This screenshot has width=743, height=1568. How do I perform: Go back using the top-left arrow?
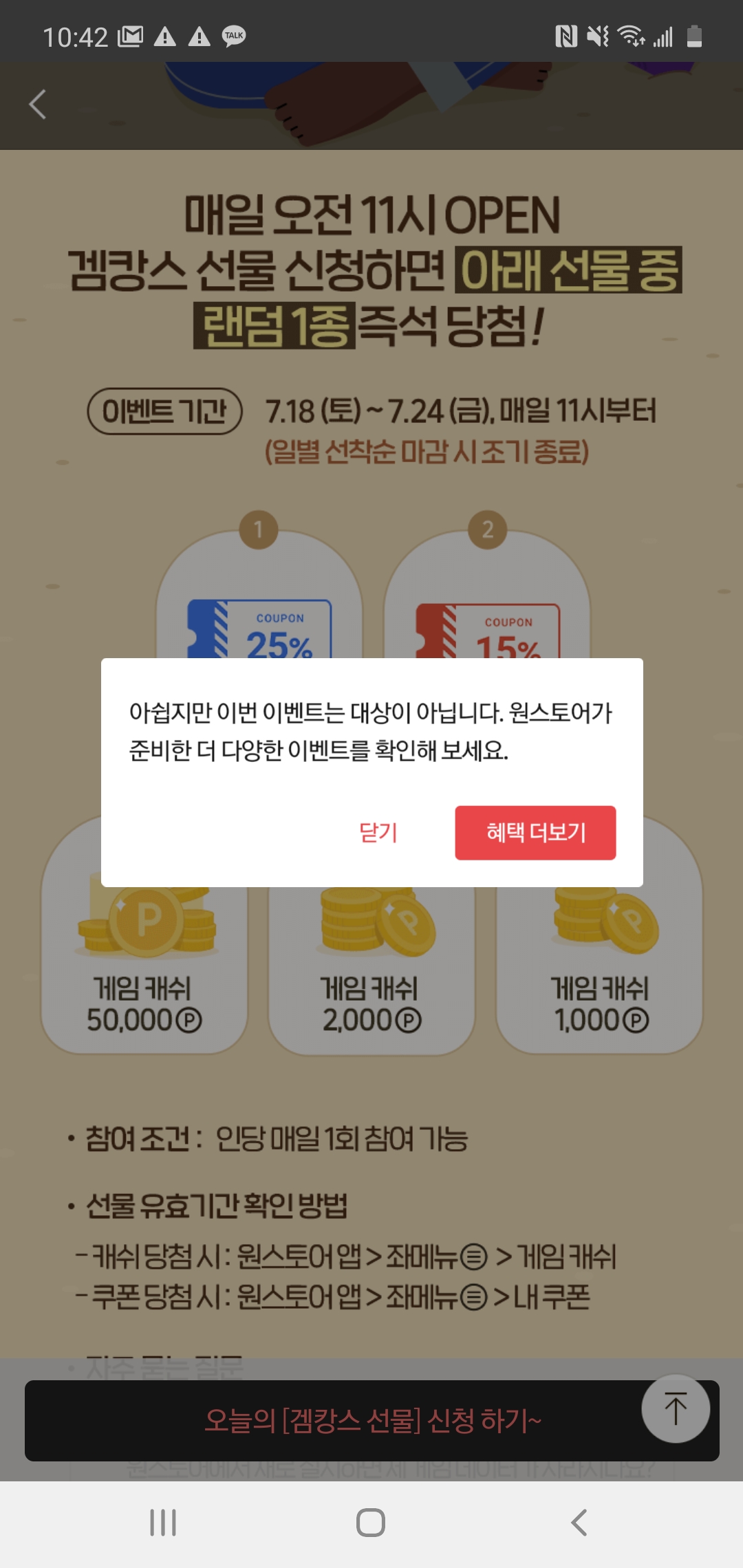tap(38, 105)
